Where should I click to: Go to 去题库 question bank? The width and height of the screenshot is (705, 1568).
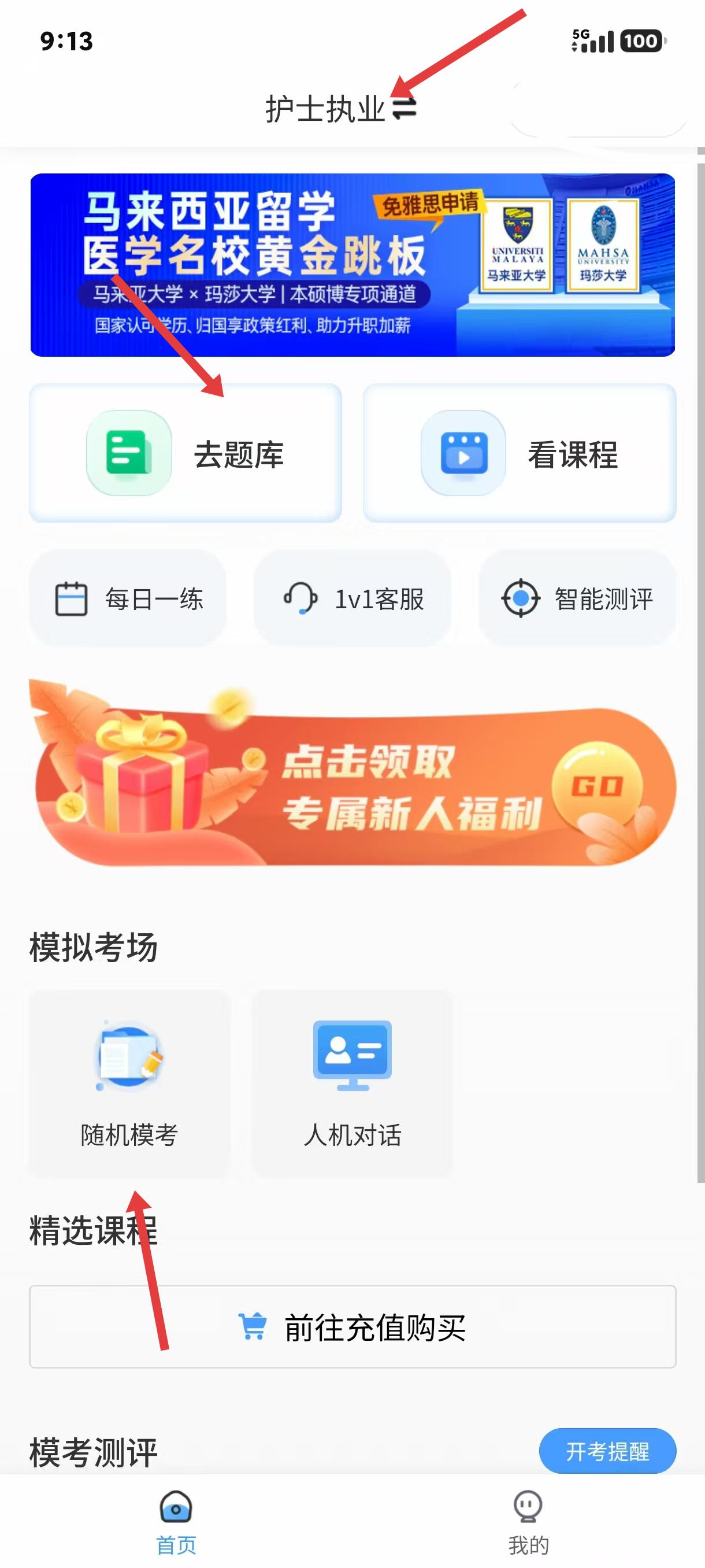(x=185, y=453)
